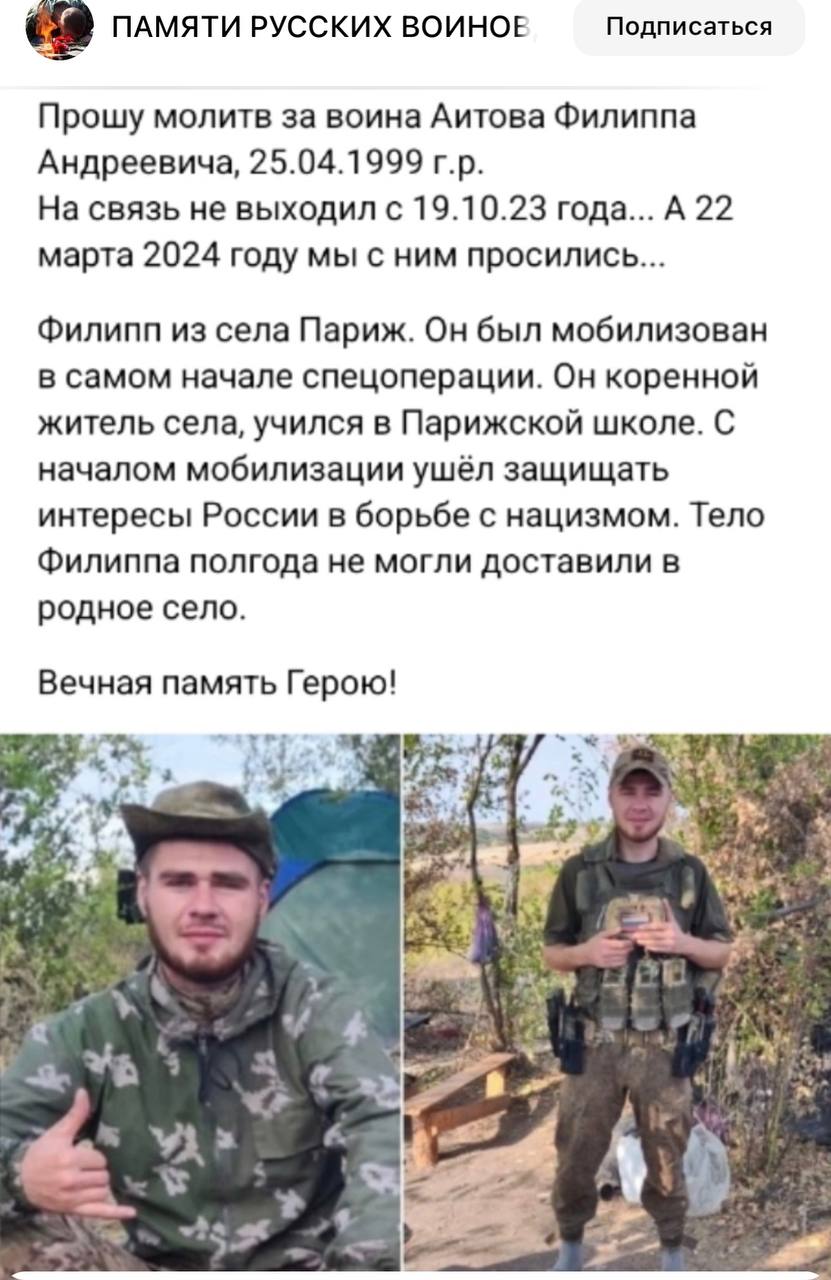
Task: Open the ПАМЯТИ РУССКИХ ВОИНОВ group avatar
Action: coord(59,27)
